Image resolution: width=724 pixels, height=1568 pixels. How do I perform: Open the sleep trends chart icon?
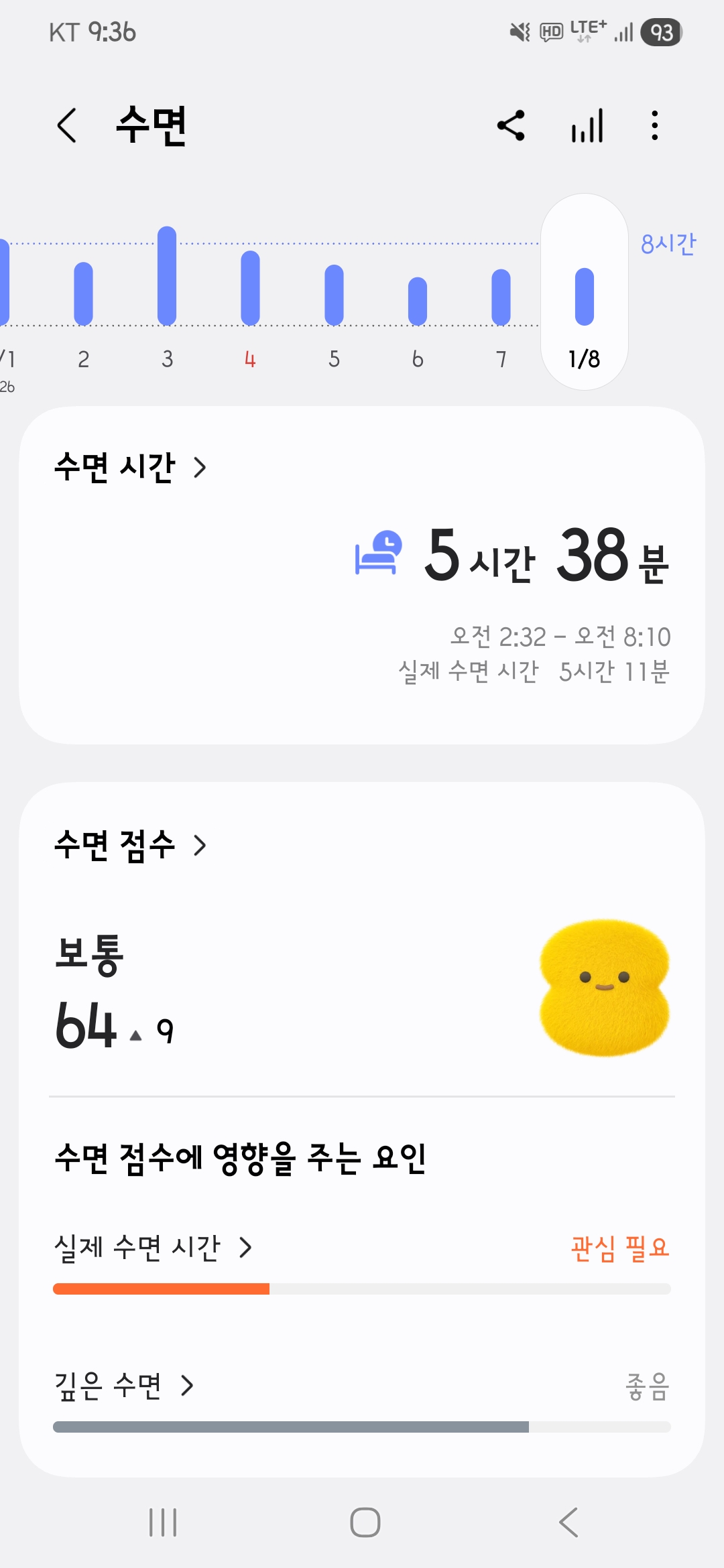pos(587,125)
